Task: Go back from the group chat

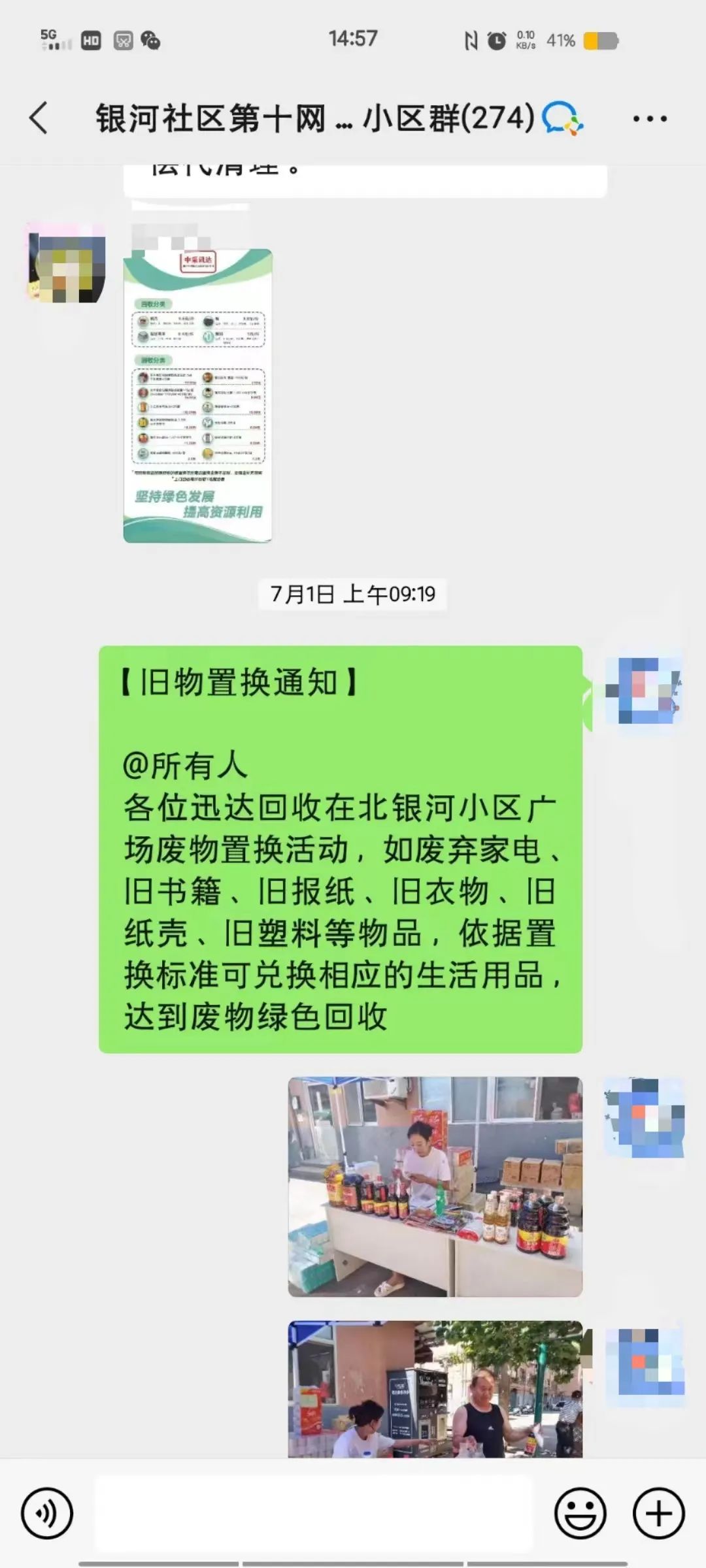Action: coord(39,118)
